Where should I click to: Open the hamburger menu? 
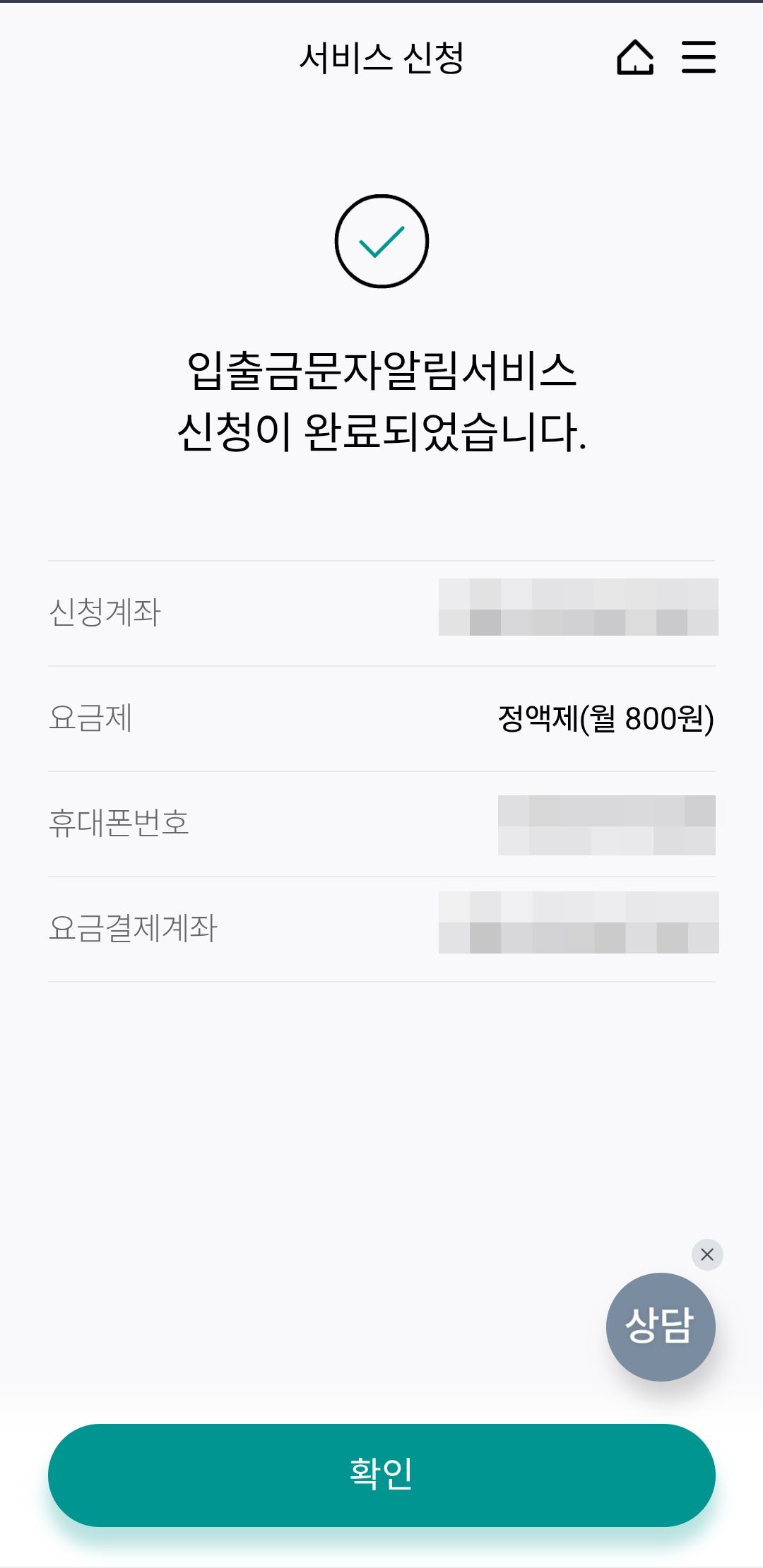698,57
